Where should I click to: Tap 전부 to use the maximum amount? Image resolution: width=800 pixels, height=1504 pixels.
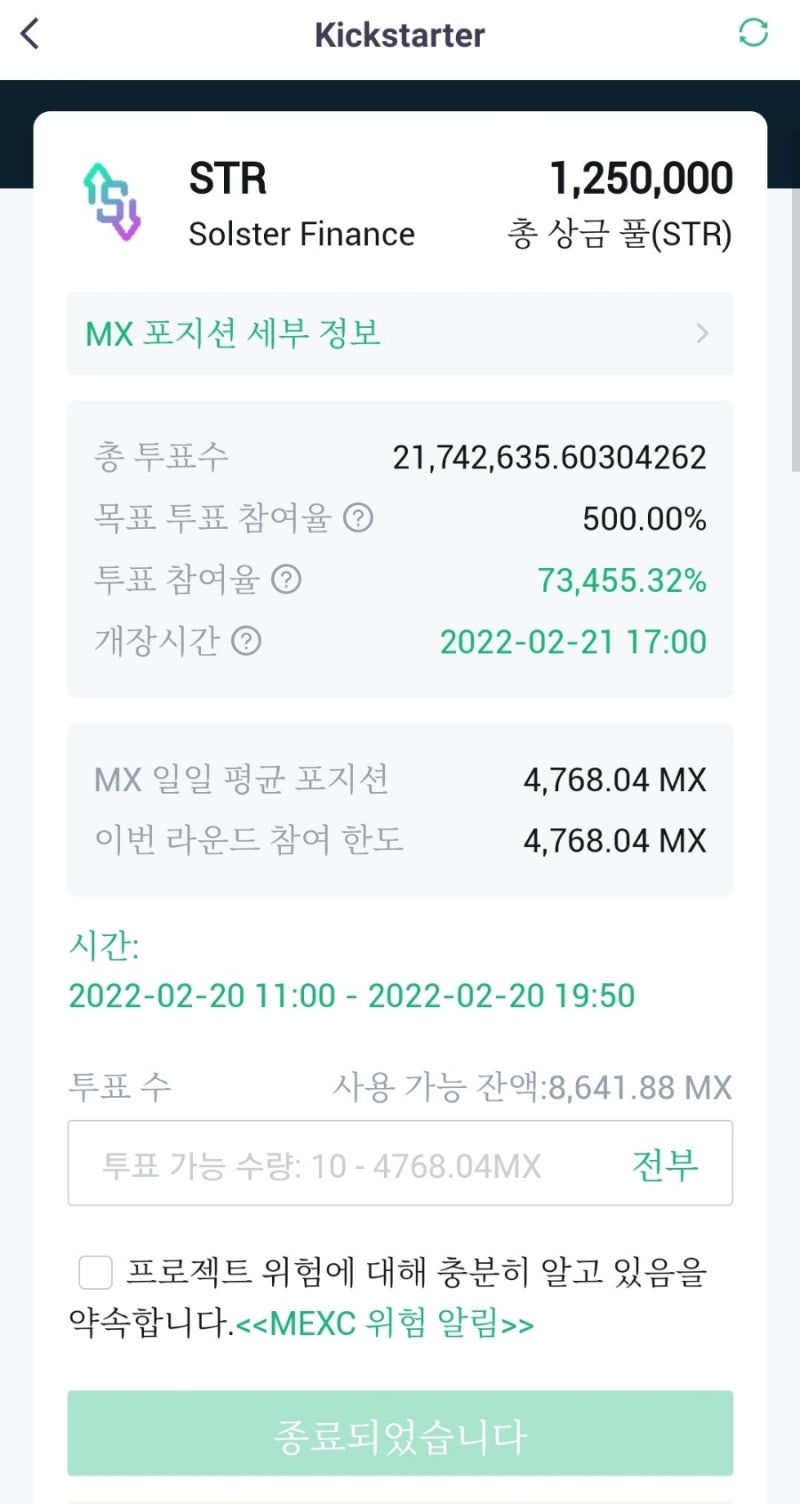(x=665, y=1164)
